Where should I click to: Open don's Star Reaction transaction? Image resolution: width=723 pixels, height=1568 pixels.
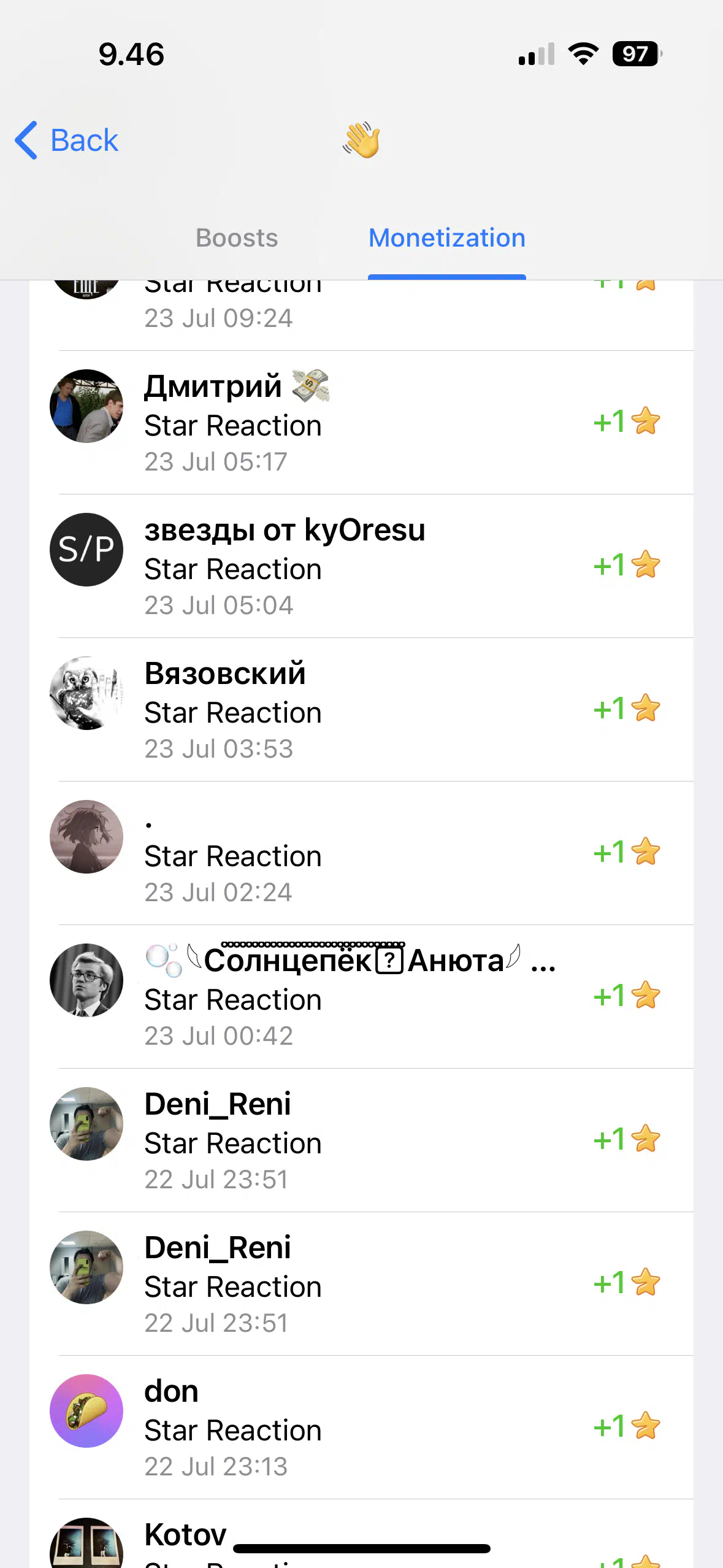tap(361, 1428)
